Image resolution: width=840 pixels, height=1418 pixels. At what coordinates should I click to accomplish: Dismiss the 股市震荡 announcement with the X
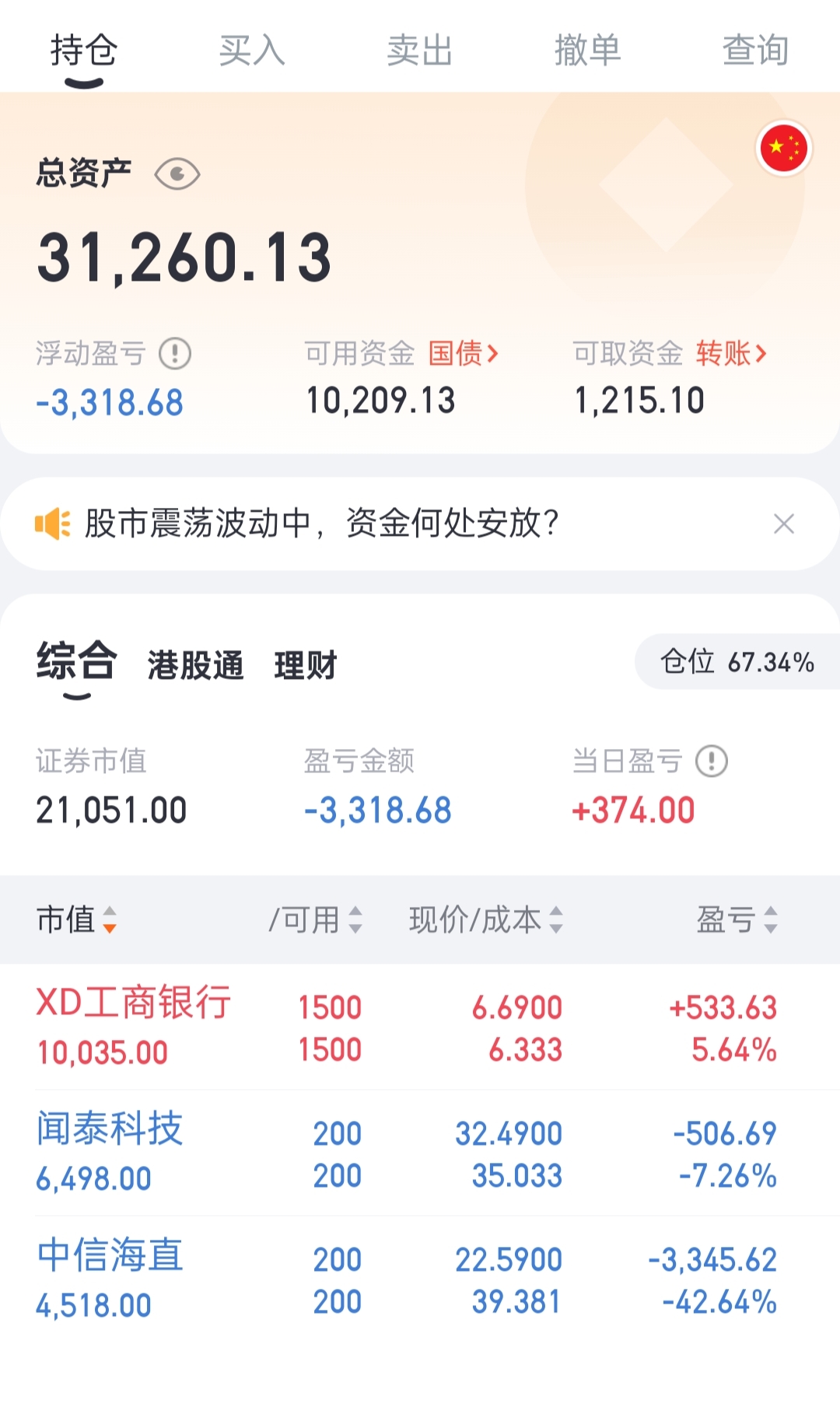pos(786,523)
